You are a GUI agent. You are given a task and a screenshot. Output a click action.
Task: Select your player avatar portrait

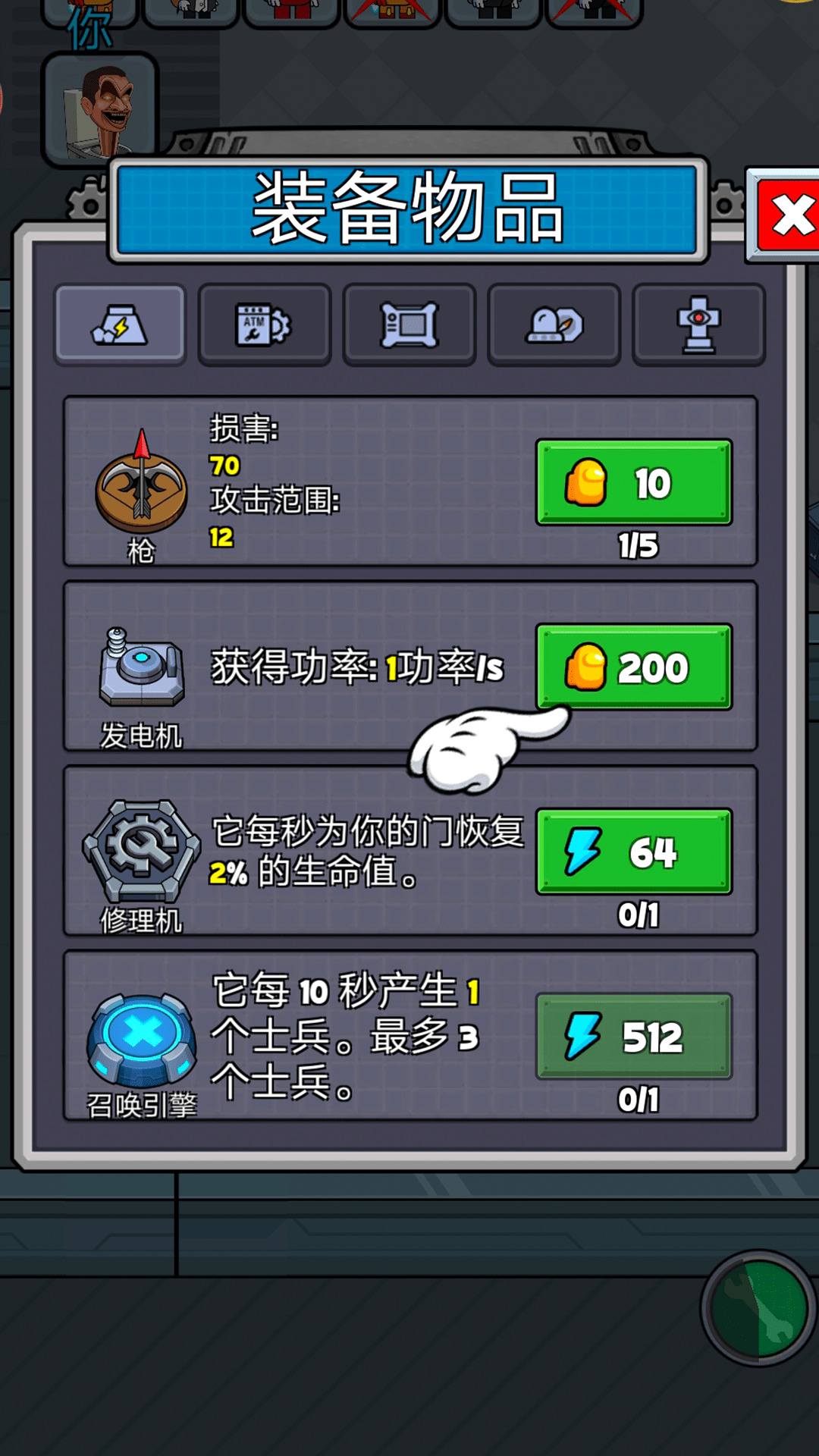(101, 110)
